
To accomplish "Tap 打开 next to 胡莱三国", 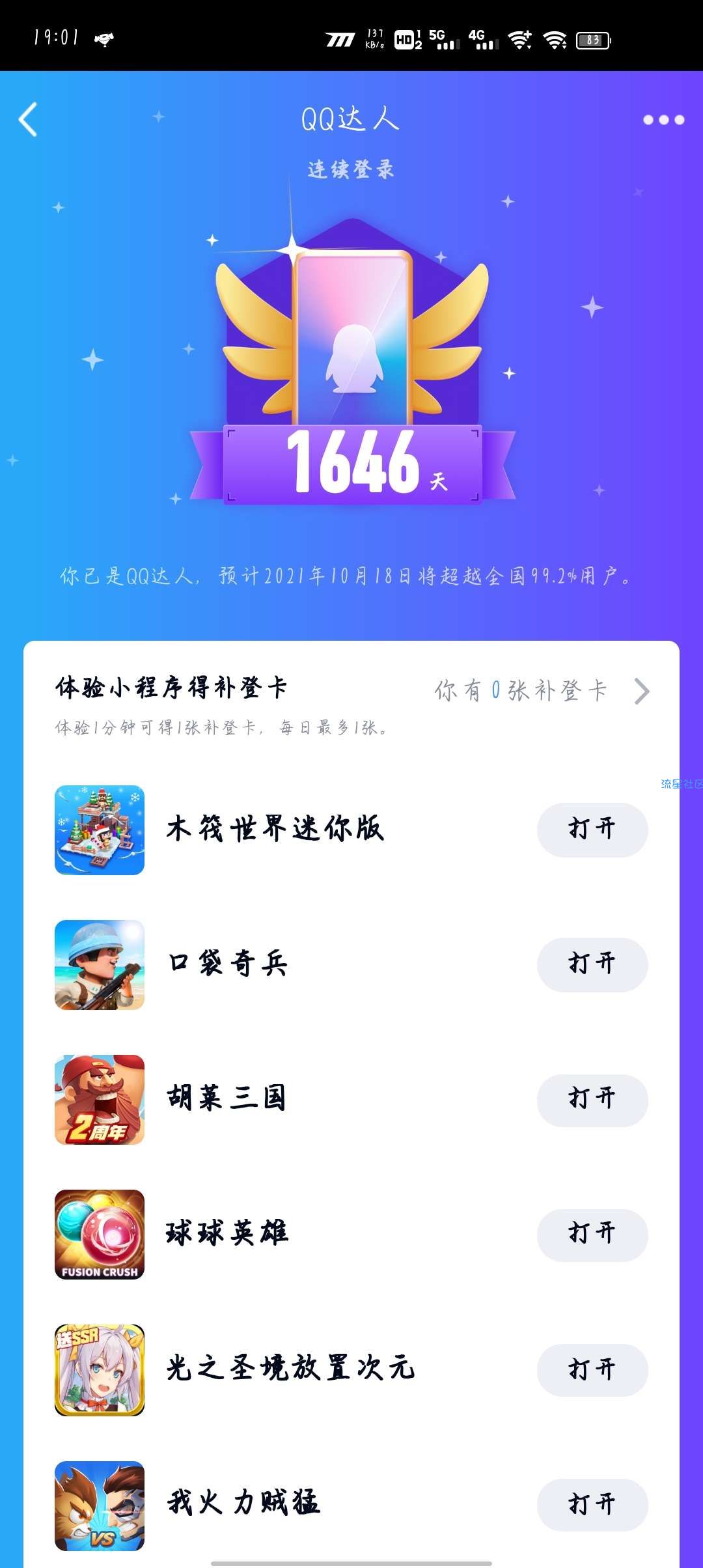I will point(592,1100).
